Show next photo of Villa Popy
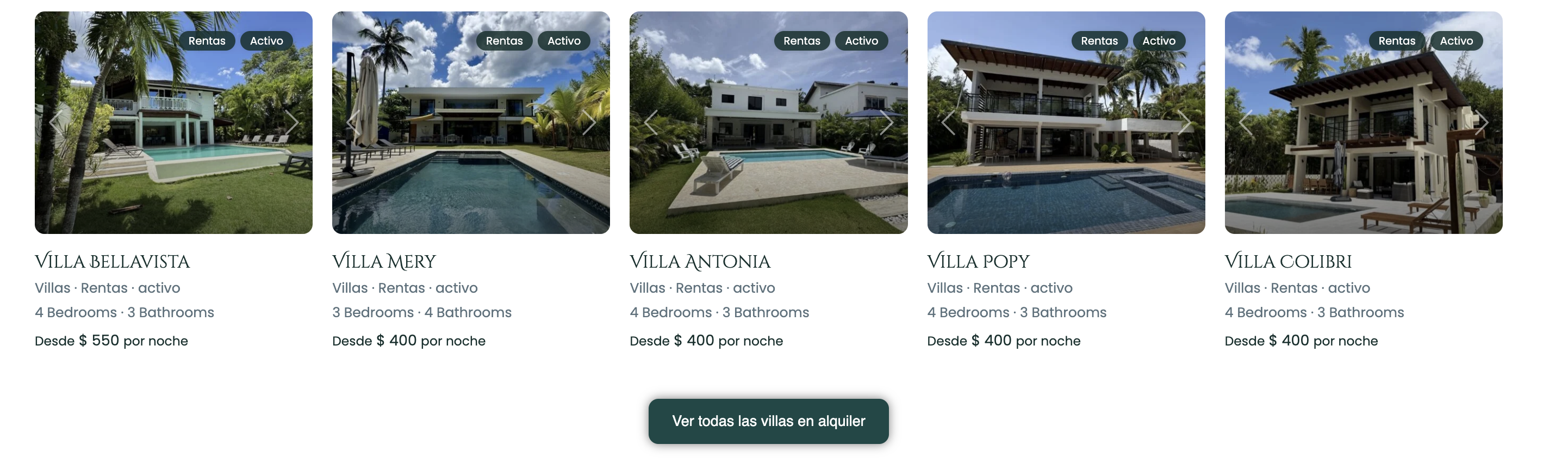Screen dimensions: 1568x469 pos(1184,122)
